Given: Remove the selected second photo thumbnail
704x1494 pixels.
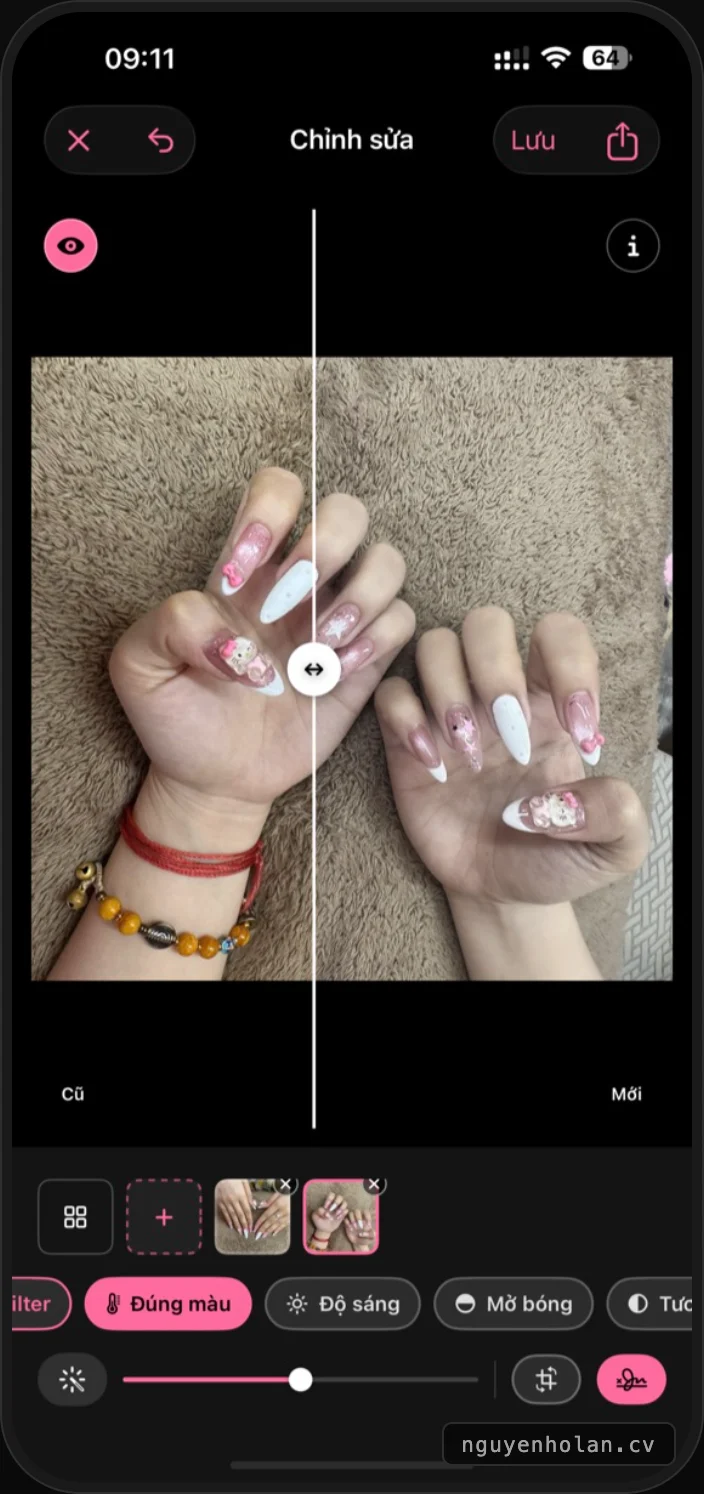Looking at the screenshot, I should pyautogui.click(x=374, y=1184).
